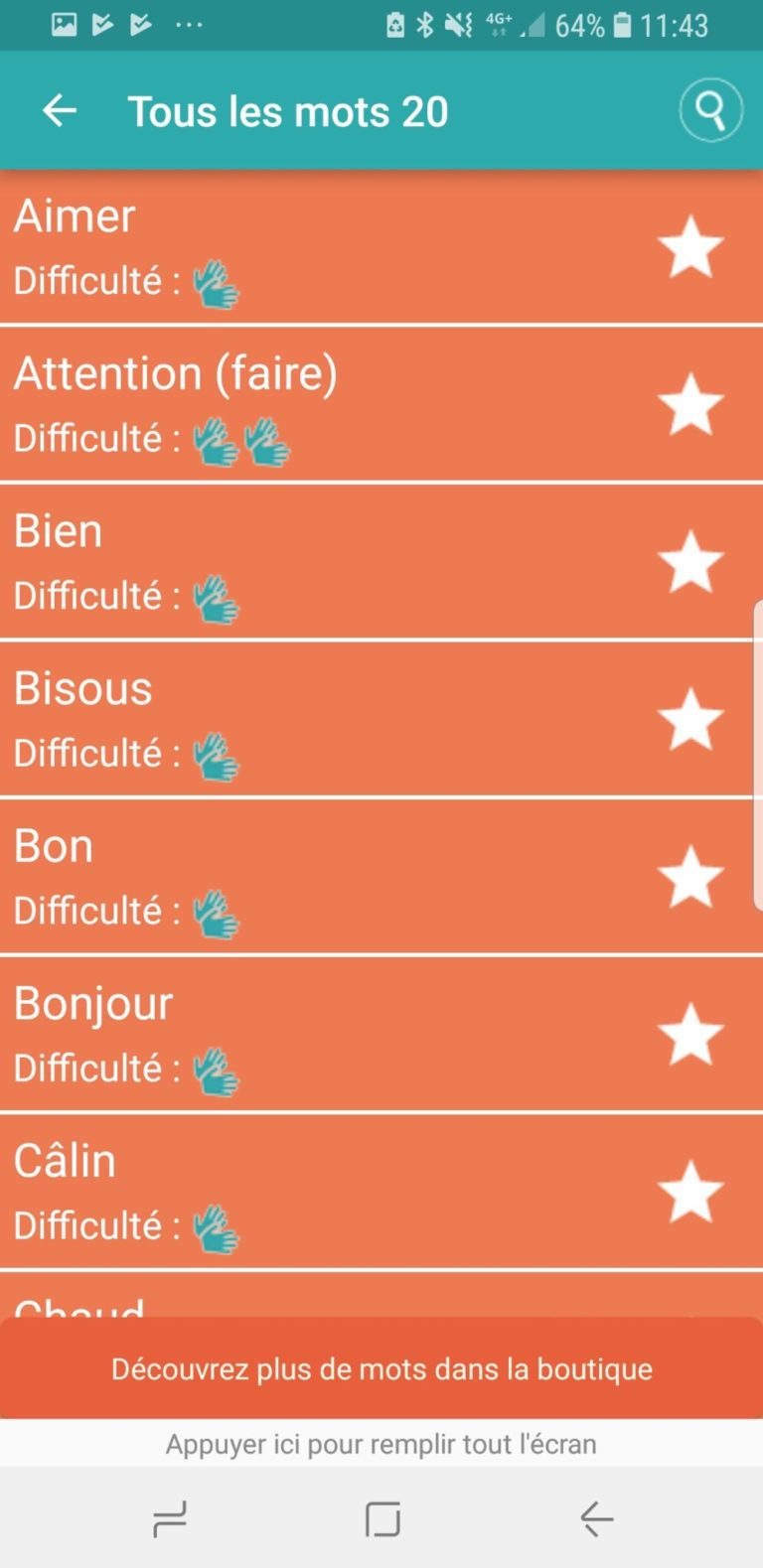Go to the home screen

coord(382,1519)
